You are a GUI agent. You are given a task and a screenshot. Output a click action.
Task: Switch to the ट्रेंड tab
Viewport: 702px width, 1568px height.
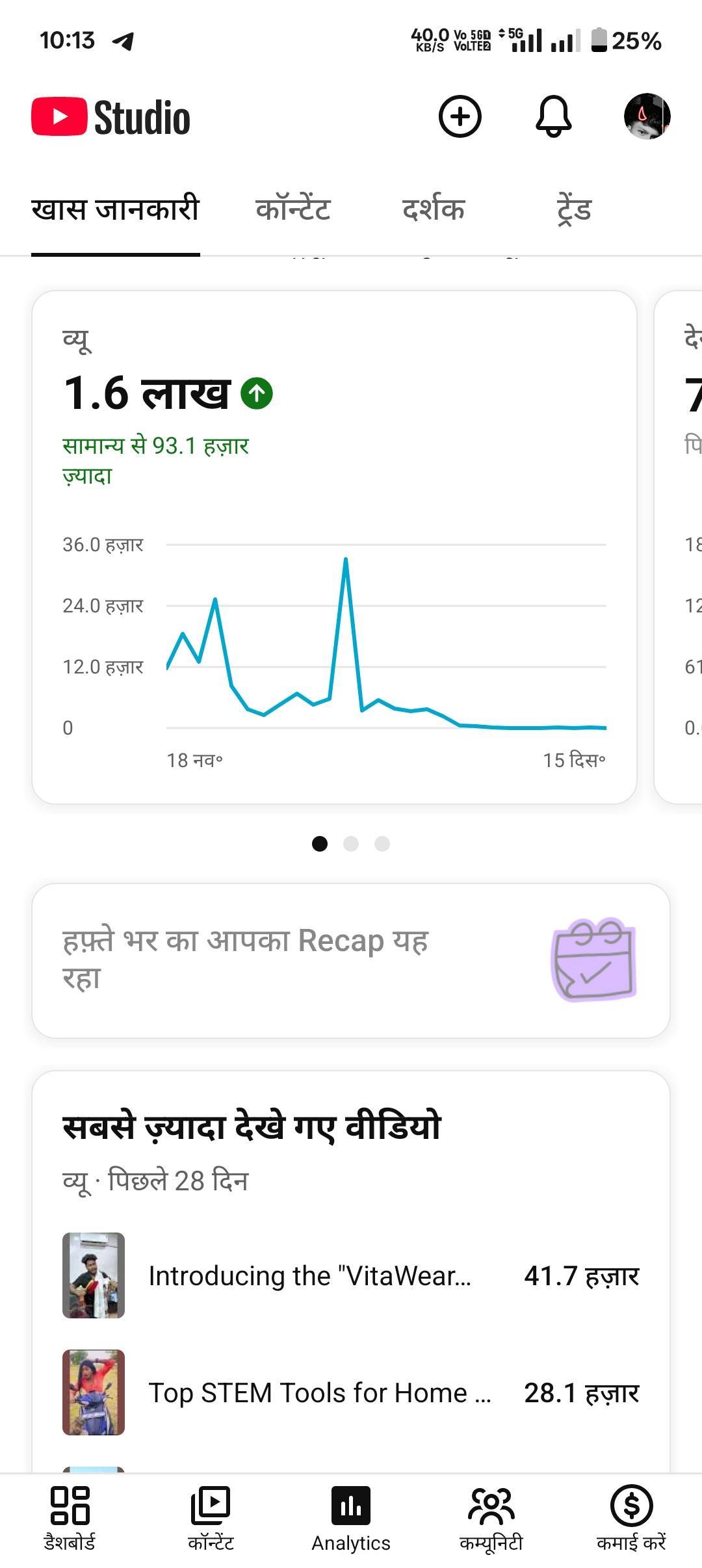pos(574,209)
